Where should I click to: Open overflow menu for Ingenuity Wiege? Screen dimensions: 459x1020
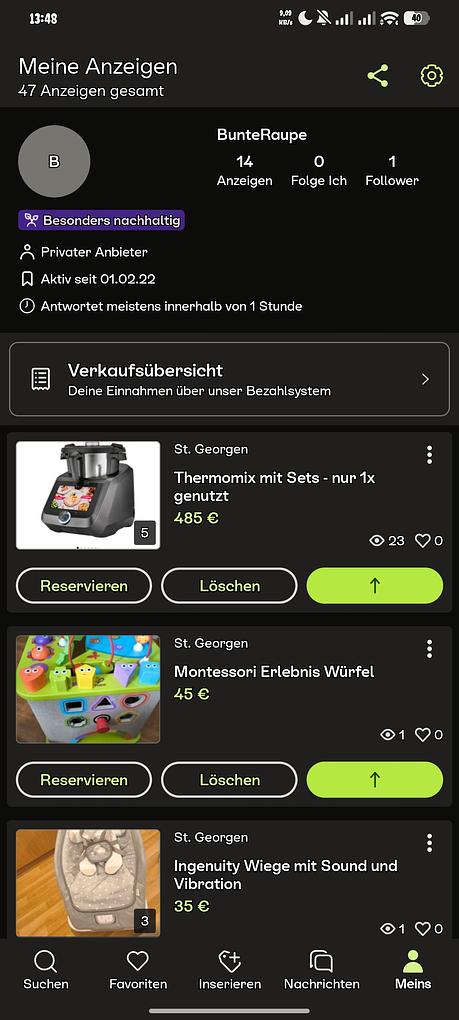click(x=429, y=843)
